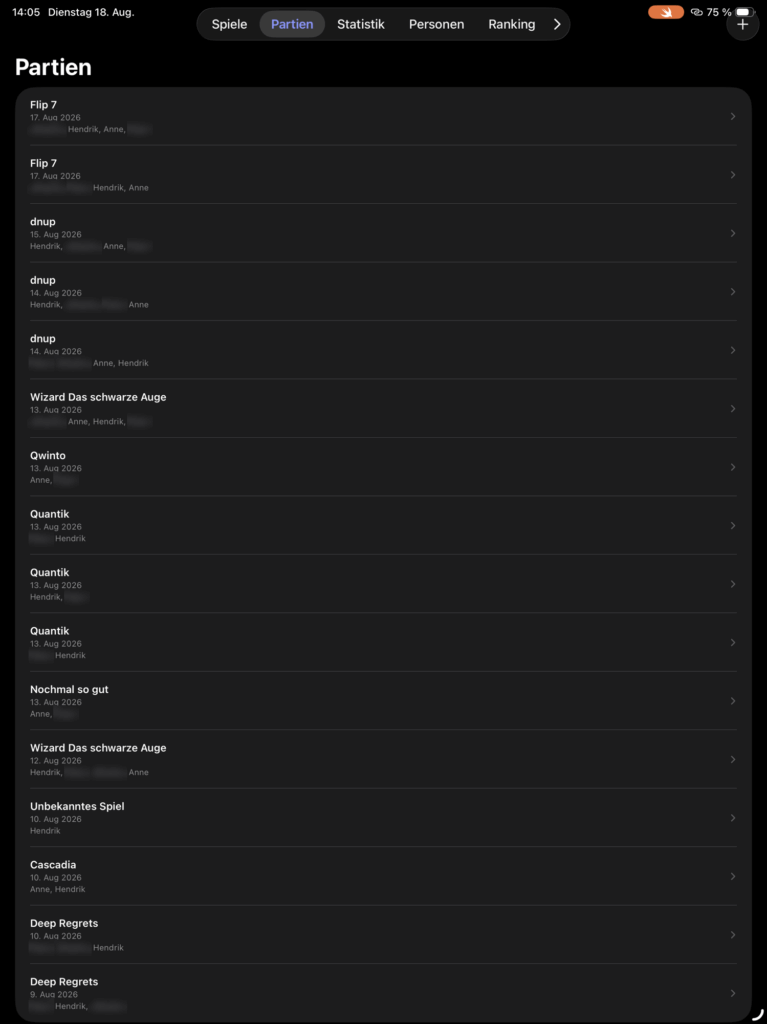Screen dimensions: 767x1024
Task: View the Qwinto game entry
Action: (x=384, y=467)
